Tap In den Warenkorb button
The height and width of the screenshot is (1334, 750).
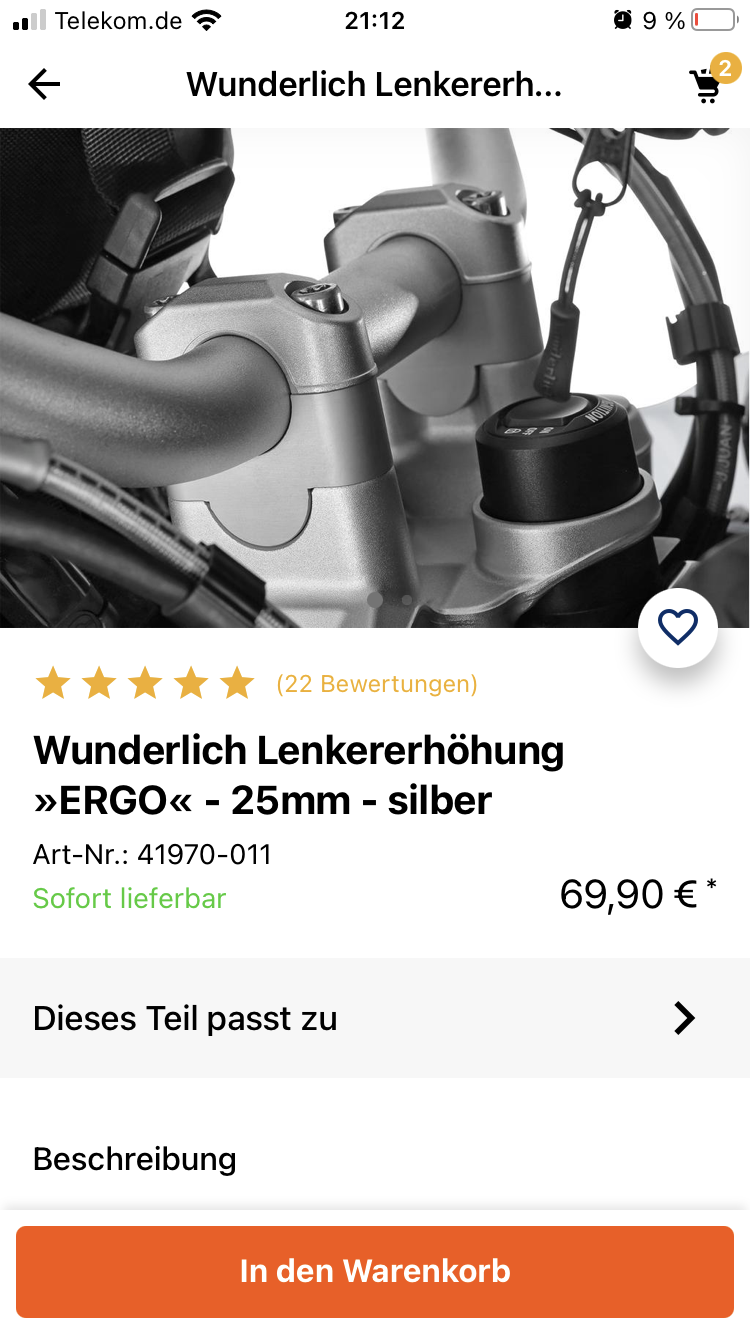pos(375,1271)
